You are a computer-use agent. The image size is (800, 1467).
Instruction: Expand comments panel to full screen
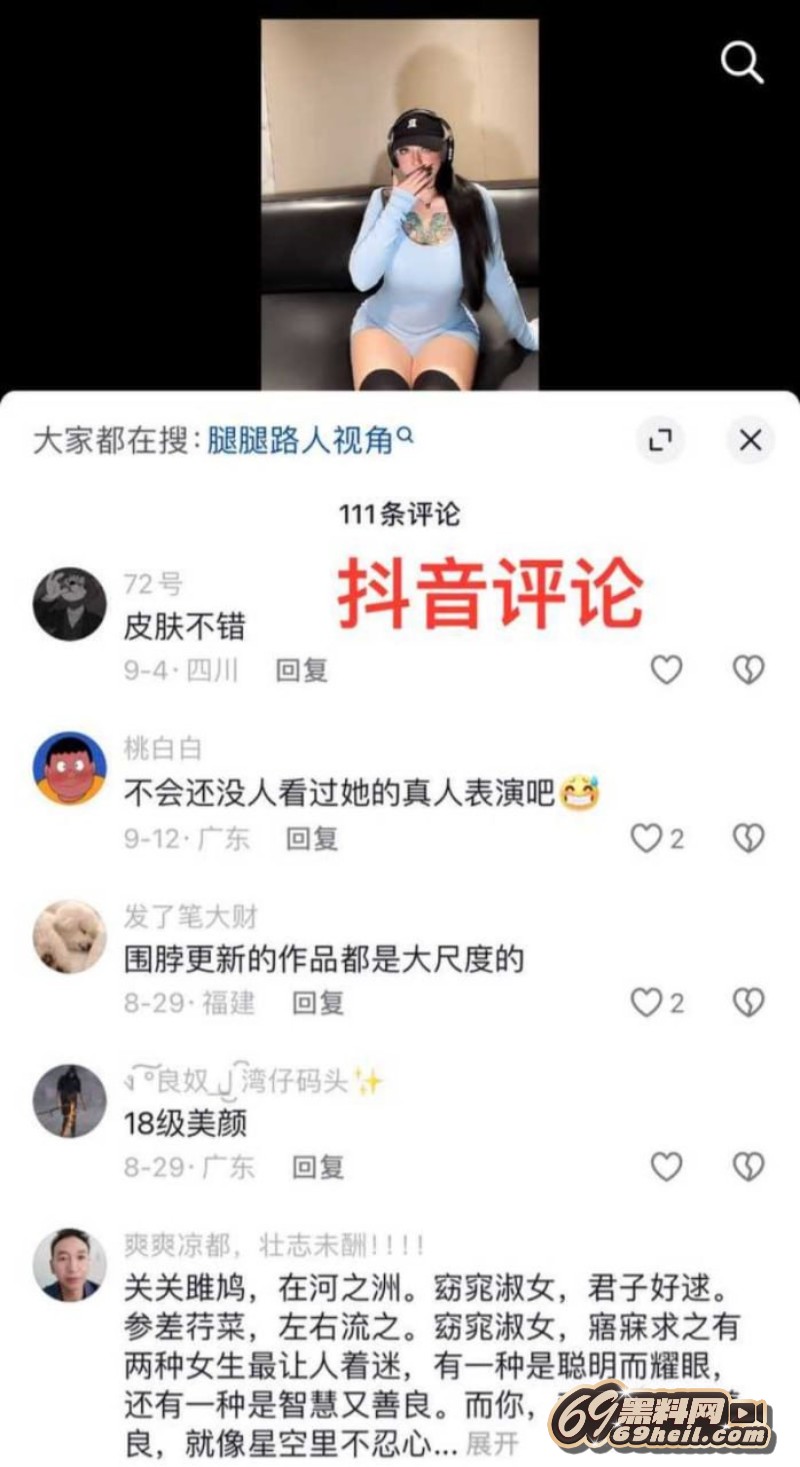click(660, 440)
